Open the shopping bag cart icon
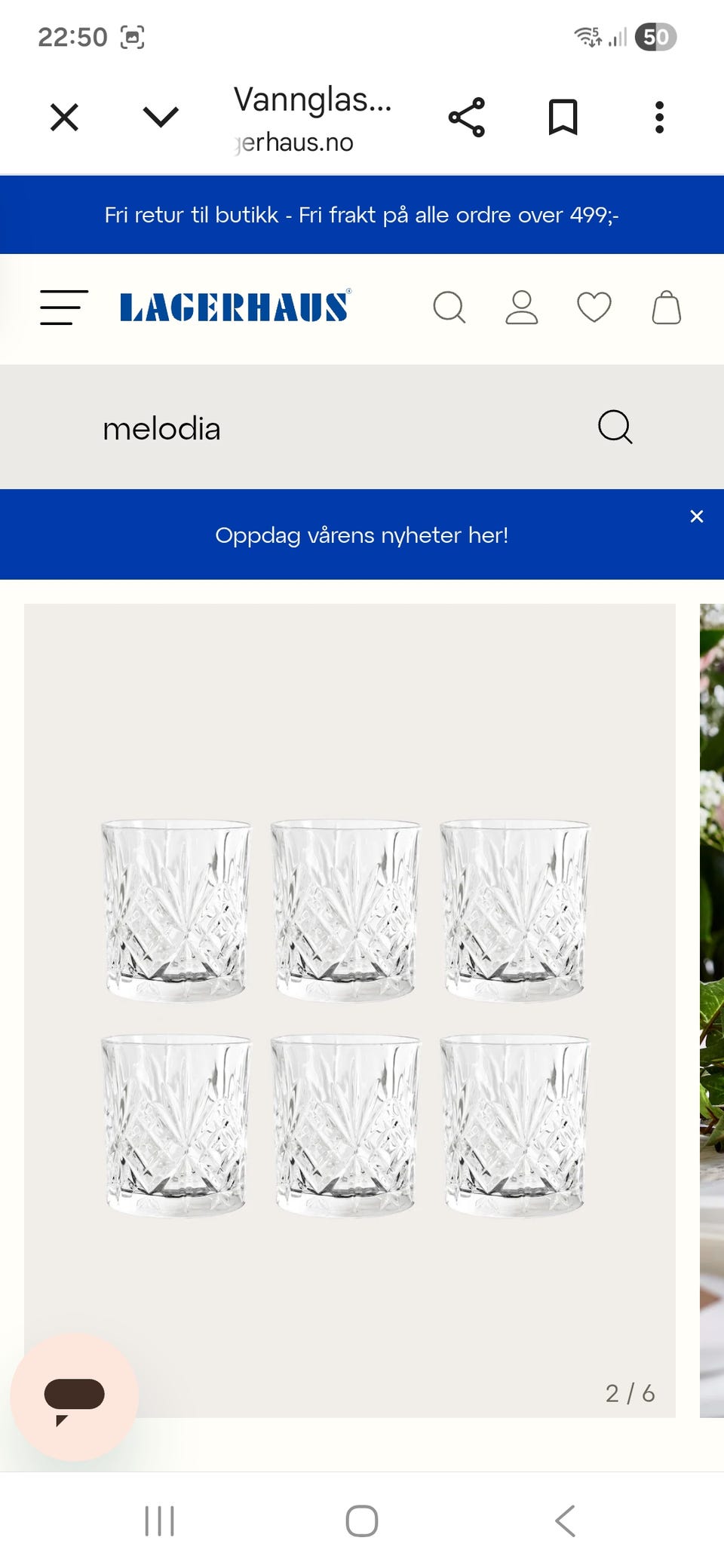724x1568 pixels. [664, 306]
